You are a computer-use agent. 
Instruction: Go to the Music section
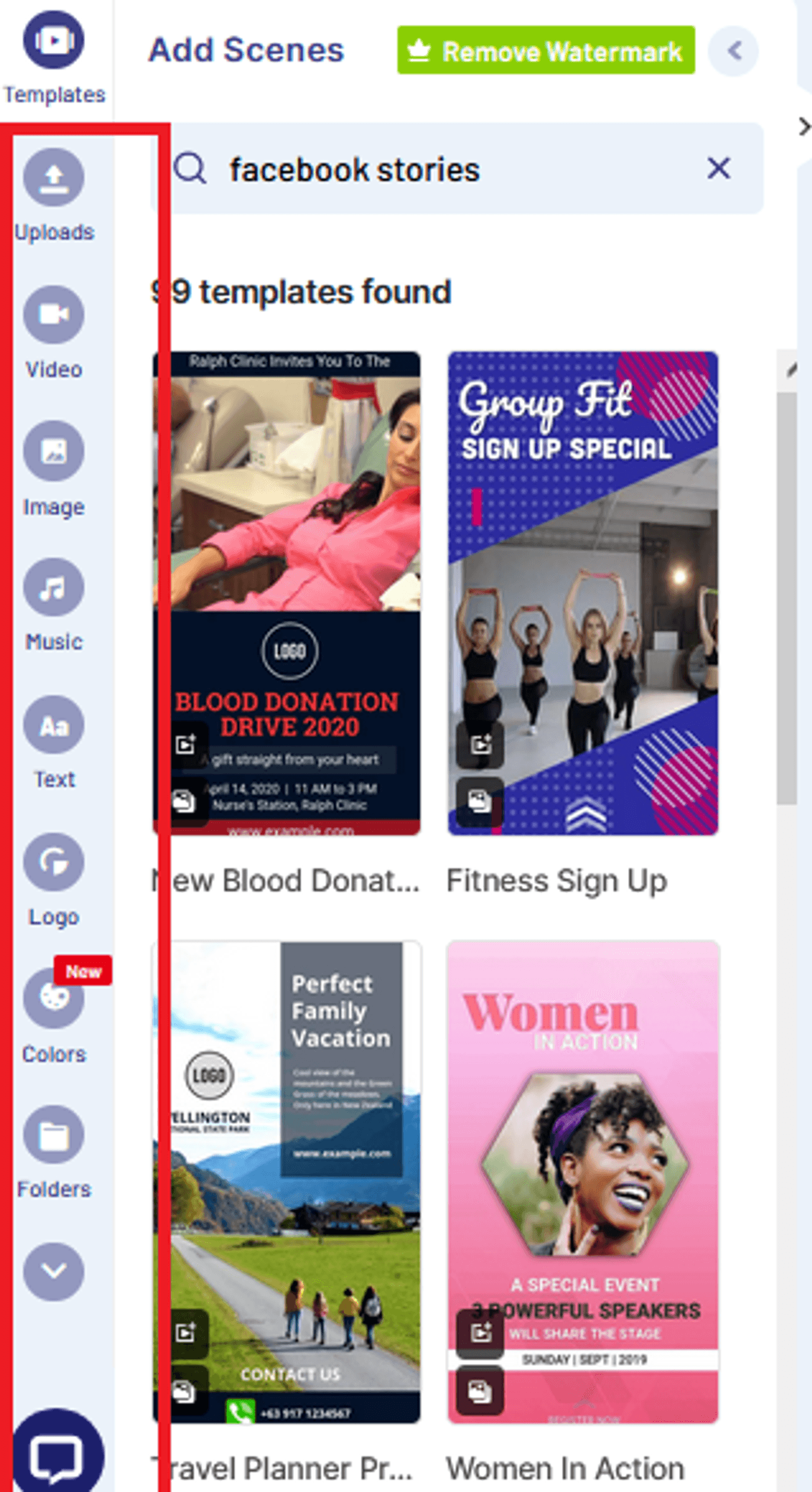53,588
